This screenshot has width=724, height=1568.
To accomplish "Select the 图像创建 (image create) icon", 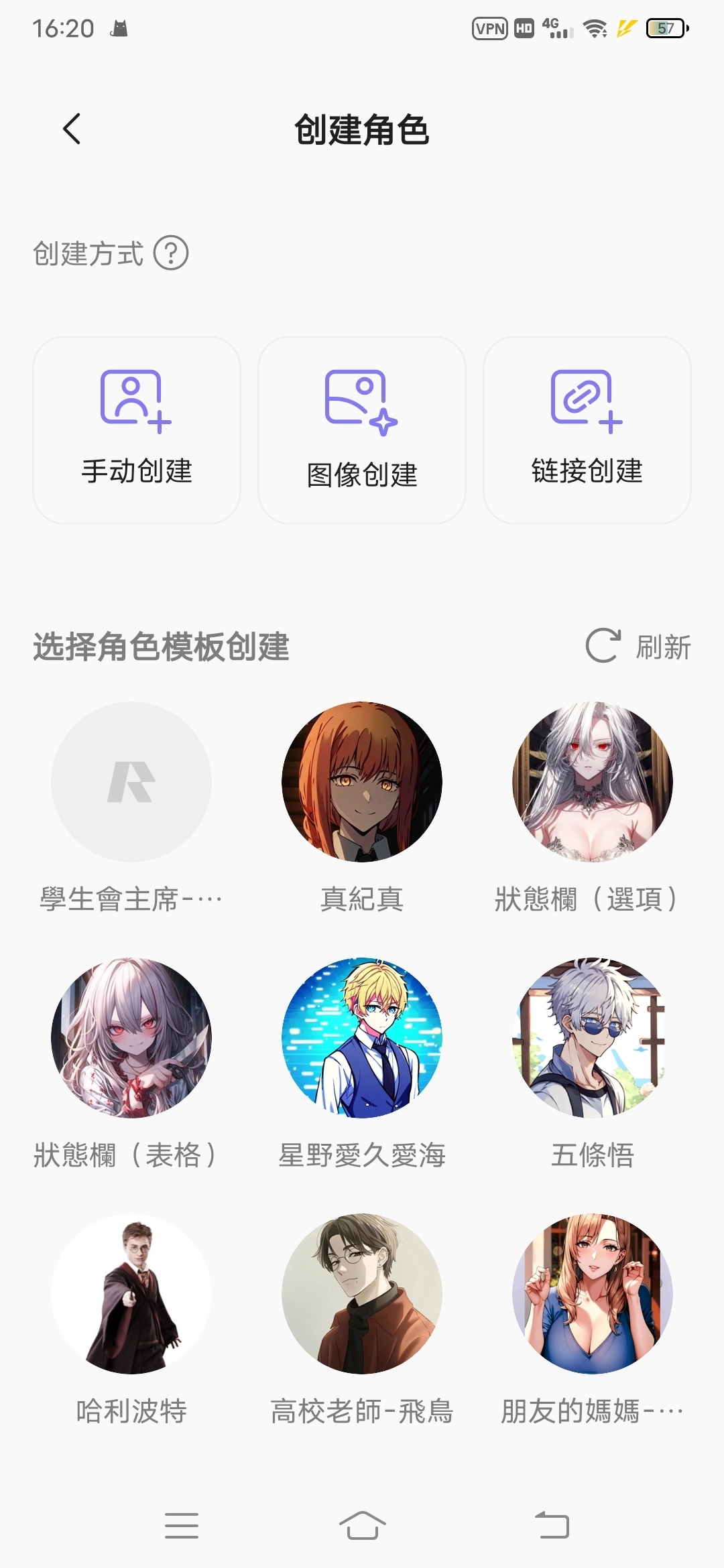I will [361, 402].
